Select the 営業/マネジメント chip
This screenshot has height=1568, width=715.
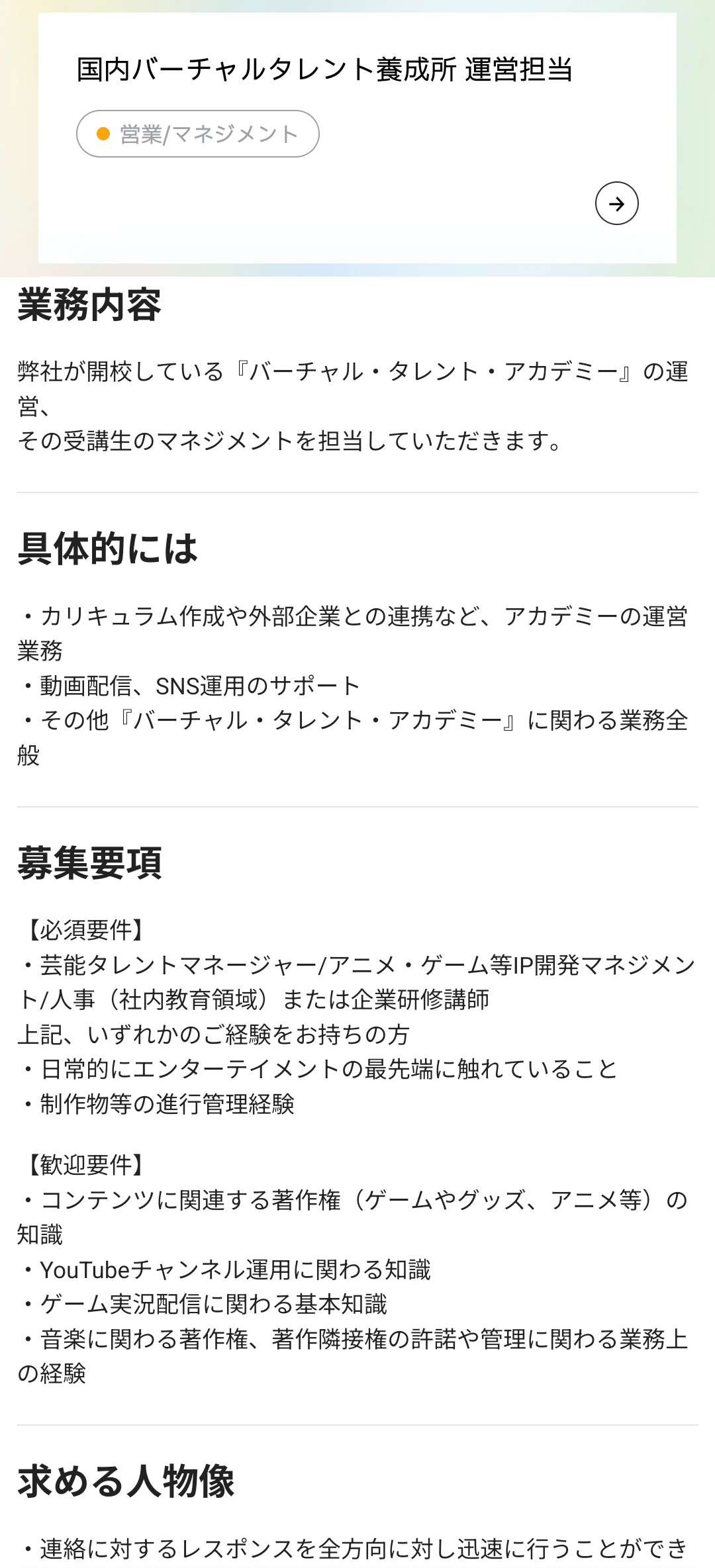(x=198, y=134)
